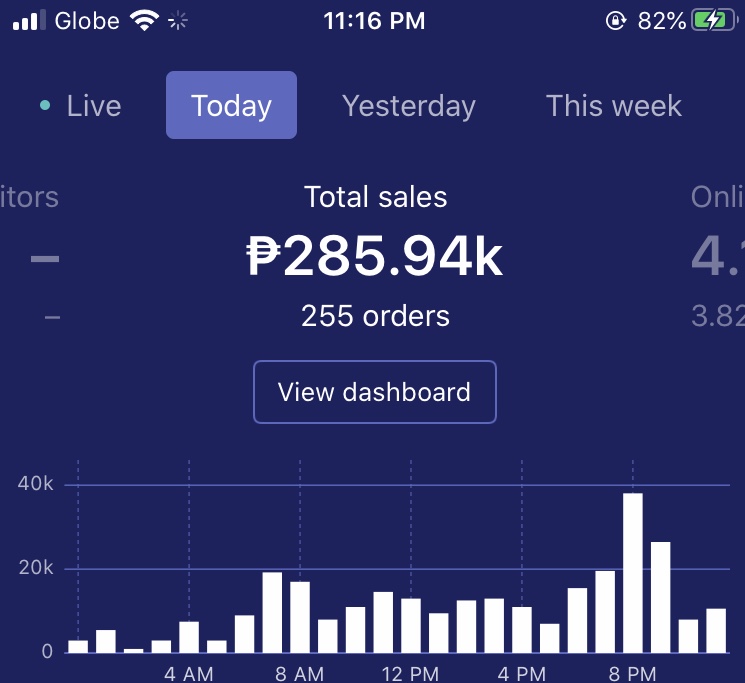
Task: Tap the View dashboard button
Action: point(374,392)
